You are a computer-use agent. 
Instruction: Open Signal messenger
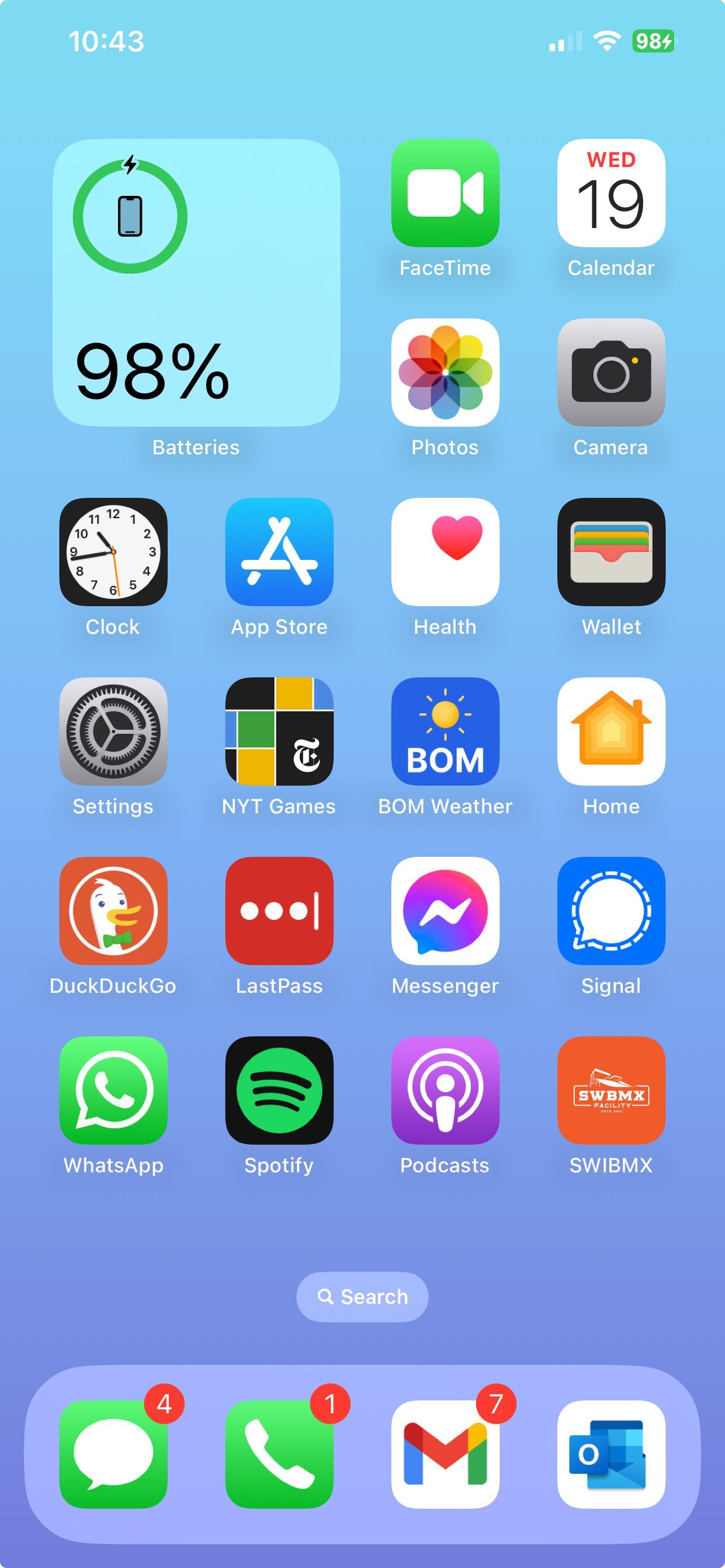pyautogui.click(x=610, y=910)
